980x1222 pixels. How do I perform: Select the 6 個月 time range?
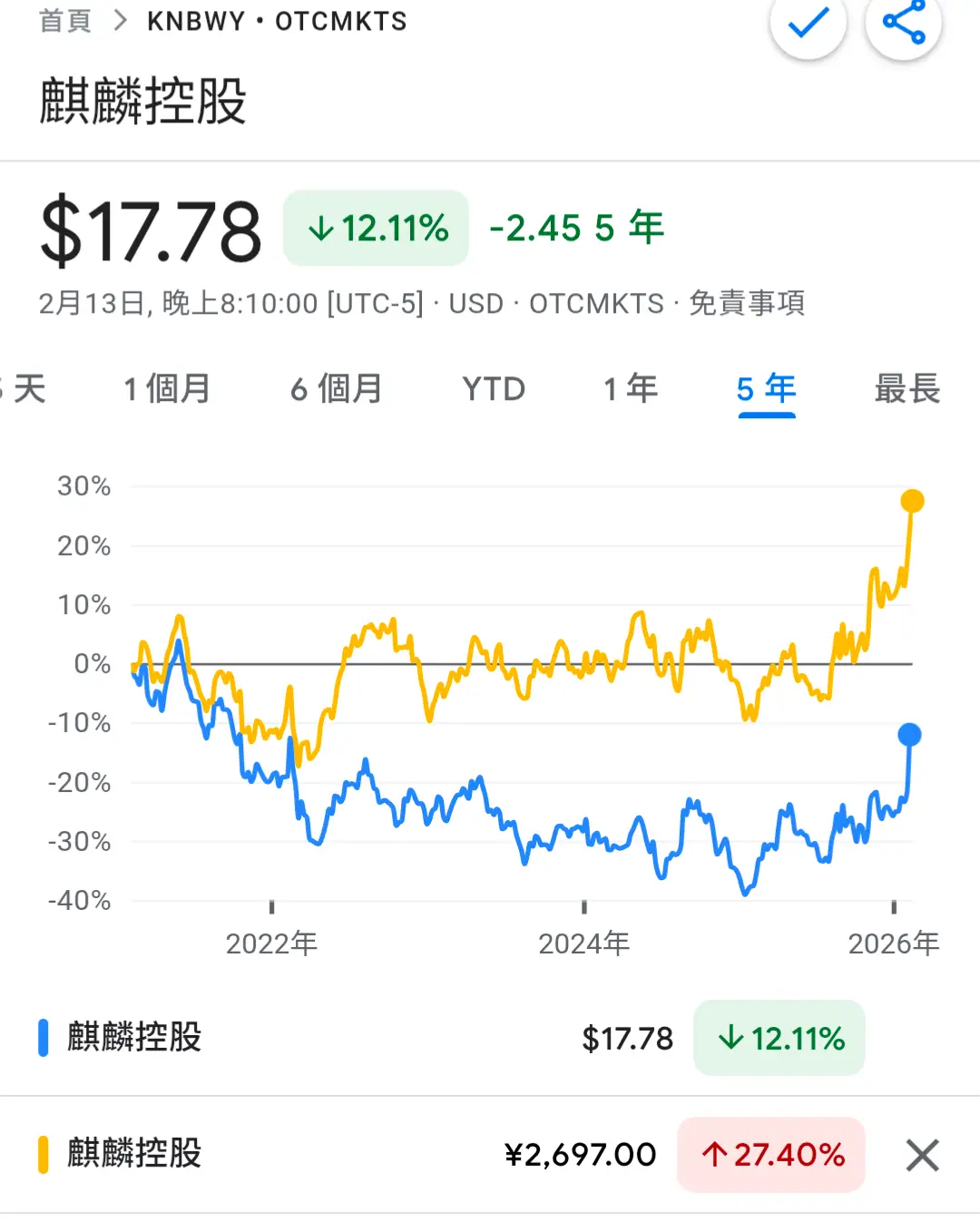pos(336,389)
